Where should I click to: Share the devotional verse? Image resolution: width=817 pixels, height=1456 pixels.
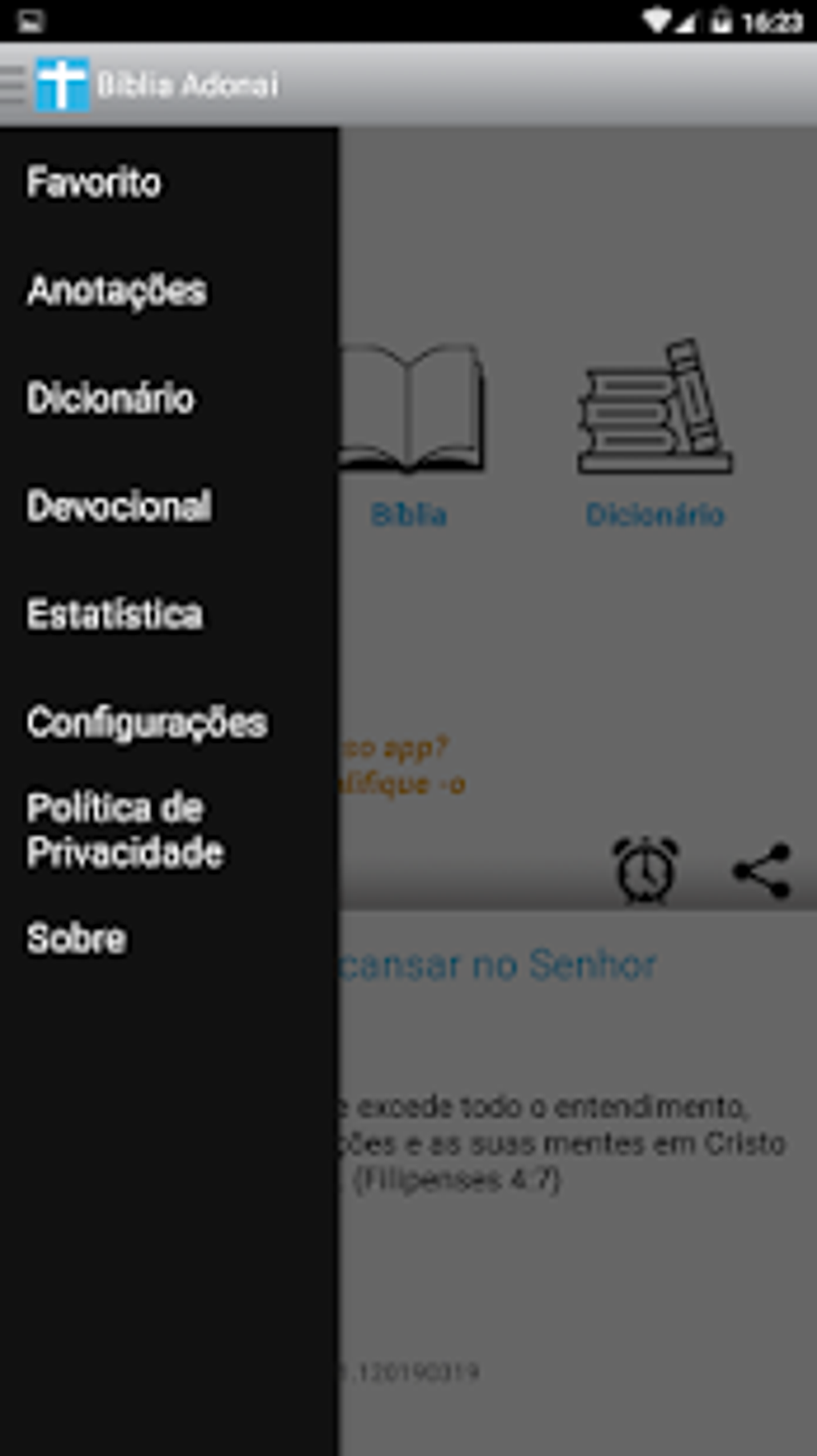coord(762,870)
